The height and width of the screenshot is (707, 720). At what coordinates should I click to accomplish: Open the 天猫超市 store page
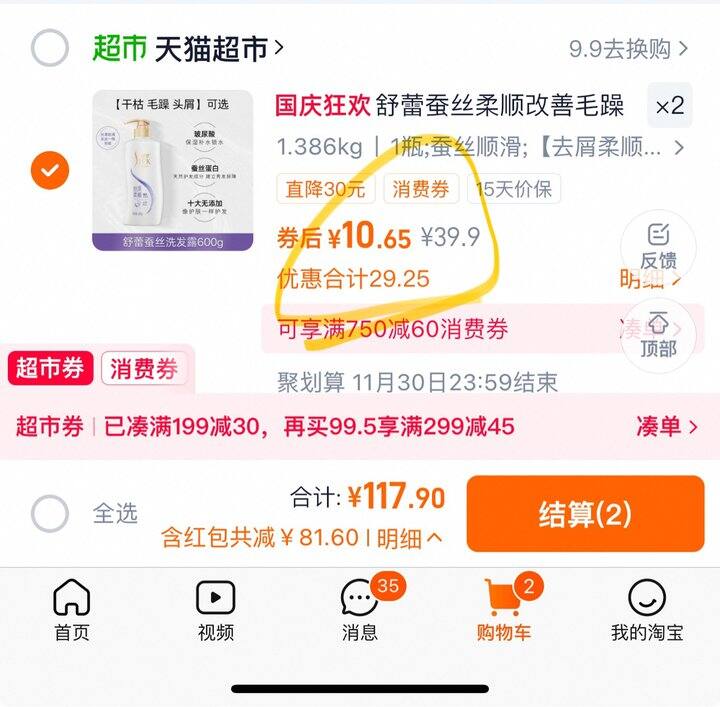[190, 47]
